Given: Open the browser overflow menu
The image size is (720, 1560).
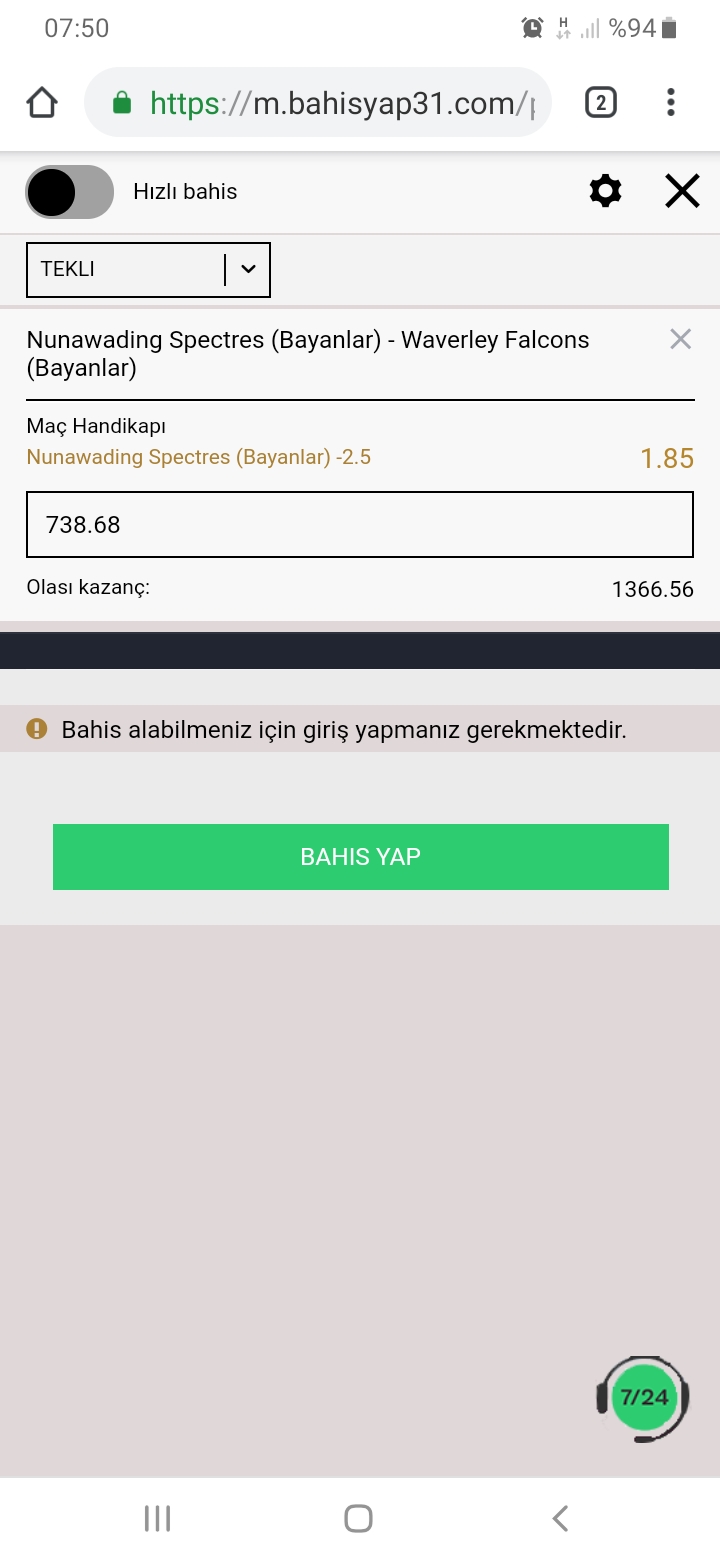Looking at the screenshot, I should coord(671,102).
